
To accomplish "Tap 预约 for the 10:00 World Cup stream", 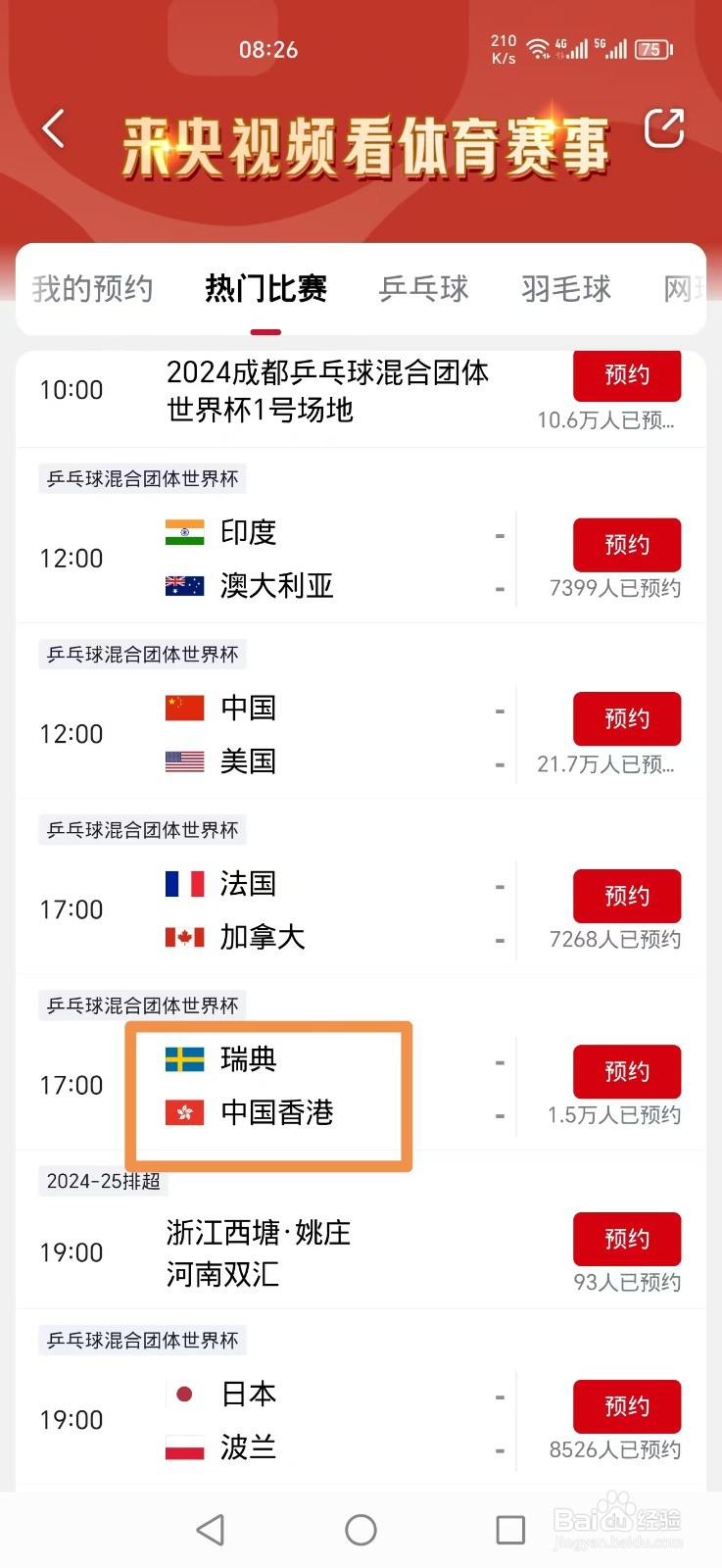I will point(627,376).
